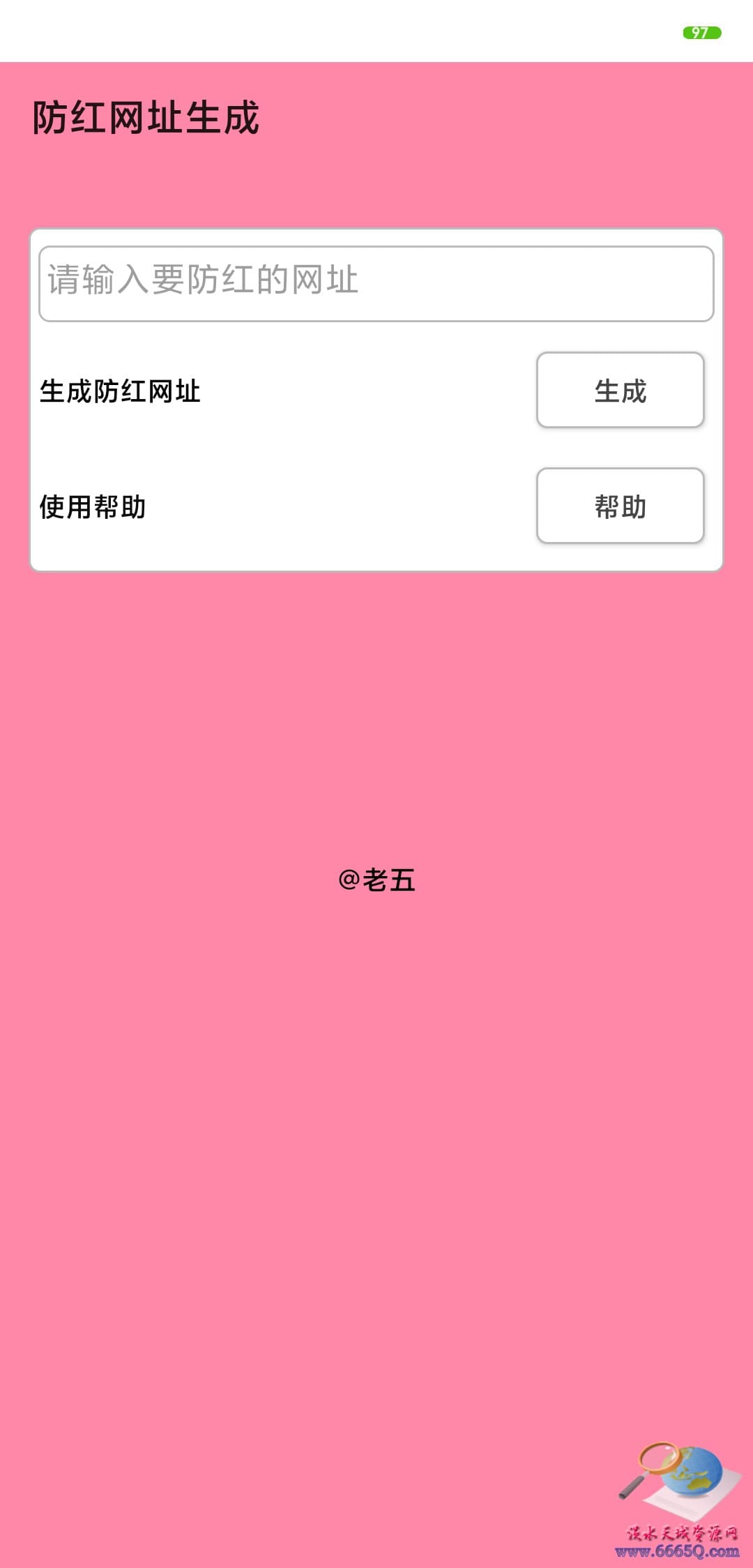Tap the URL input field 请输入要防红的网址
This screenshot has height=1568, width=753.
tap(376, 283)
